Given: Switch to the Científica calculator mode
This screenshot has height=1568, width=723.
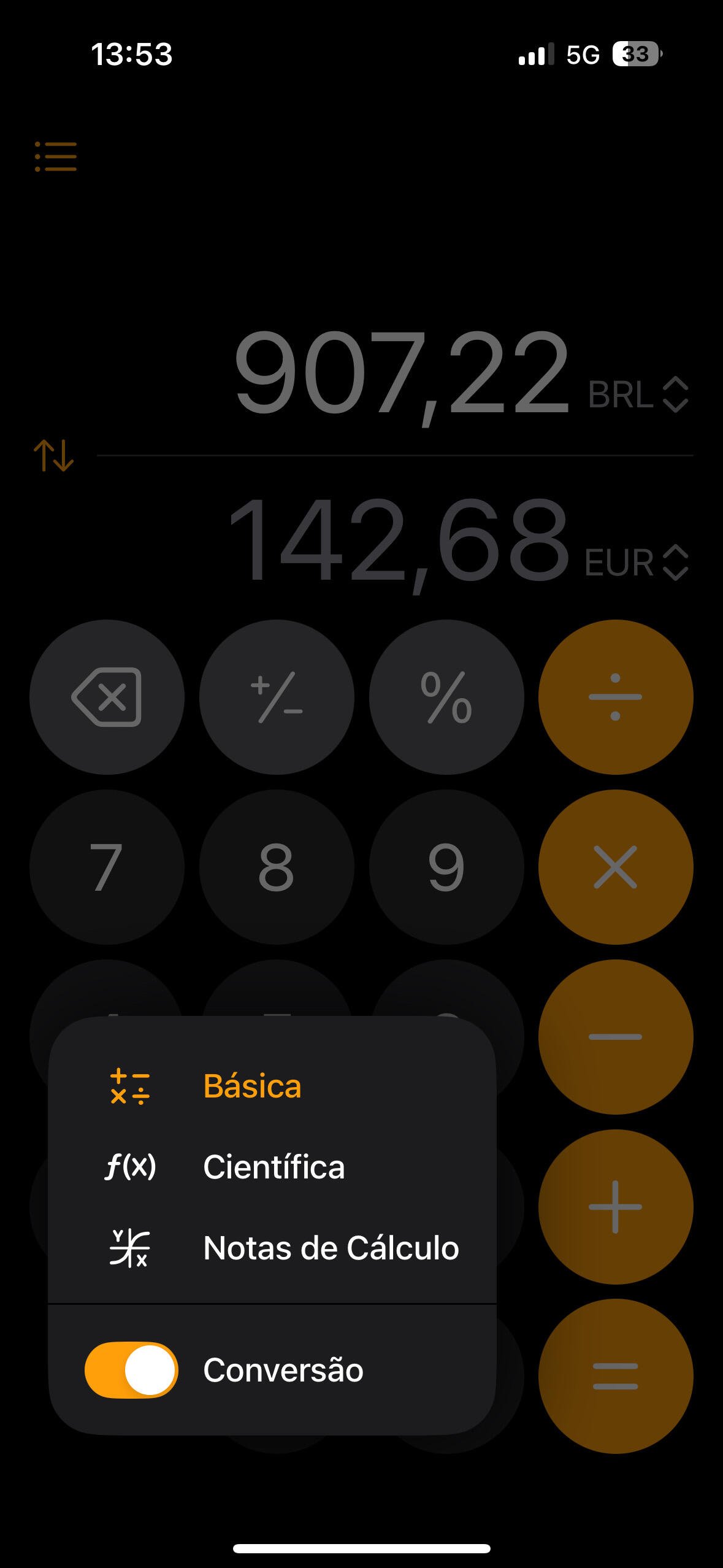Looking at the screenshot, I should 272,1167.
